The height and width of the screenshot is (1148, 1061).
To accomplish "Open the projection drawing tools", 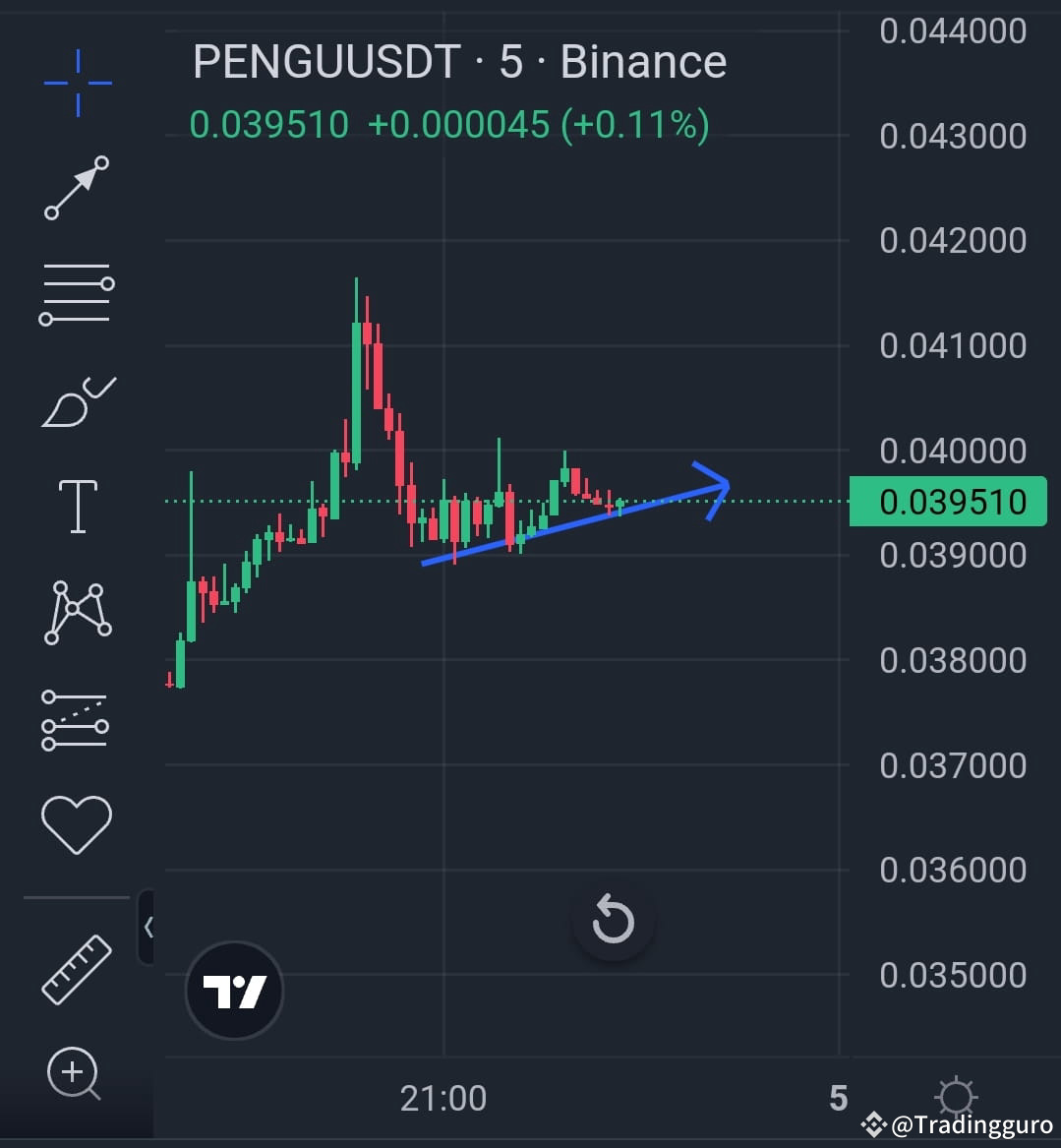I will coord(76,721).
